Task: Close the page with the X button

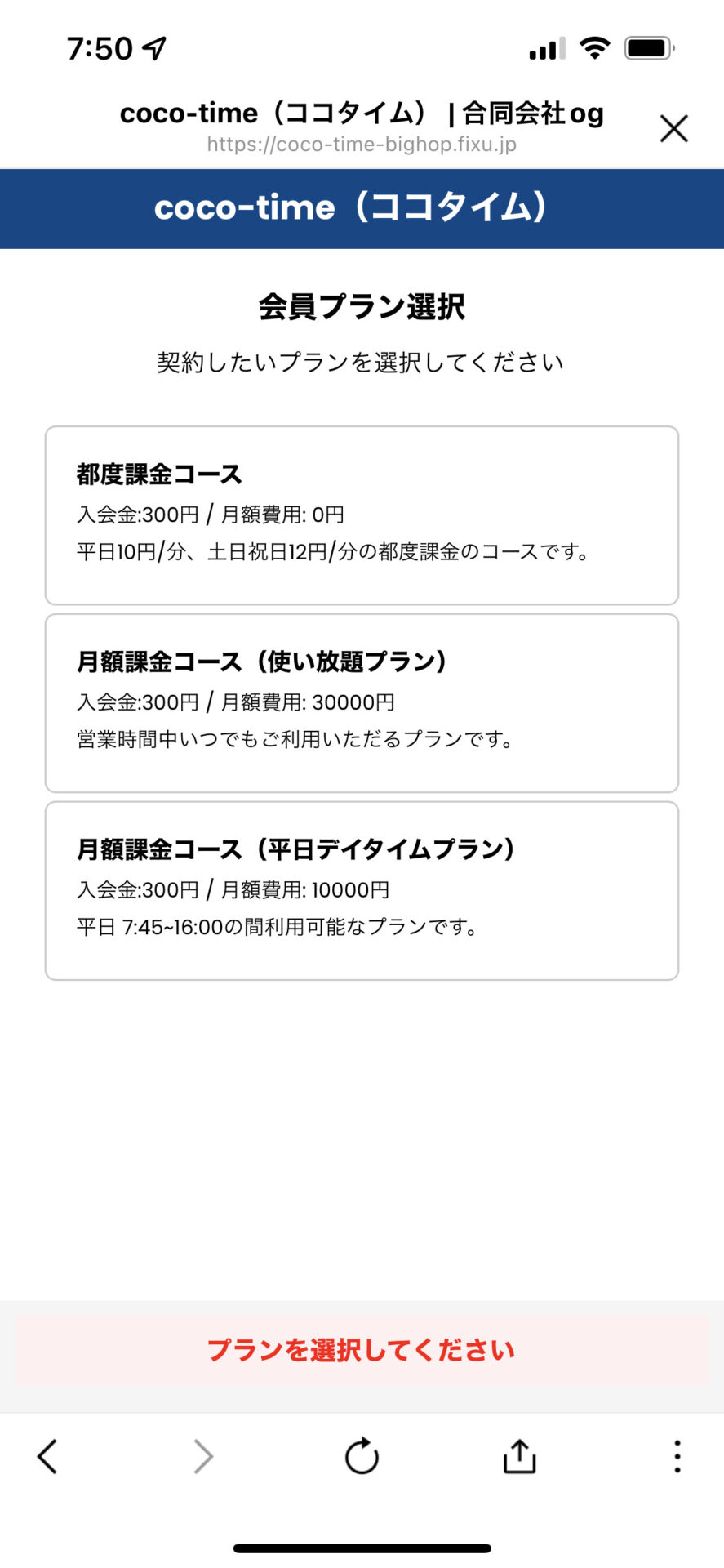Action: click(673, 128)
